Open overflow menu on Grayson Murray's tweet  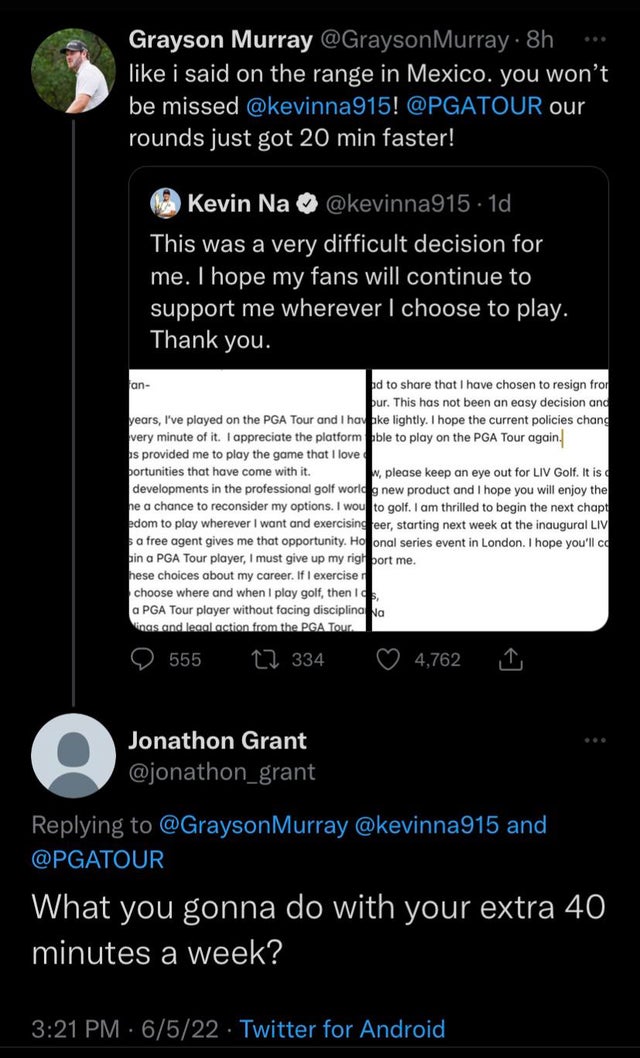(595, 40)
